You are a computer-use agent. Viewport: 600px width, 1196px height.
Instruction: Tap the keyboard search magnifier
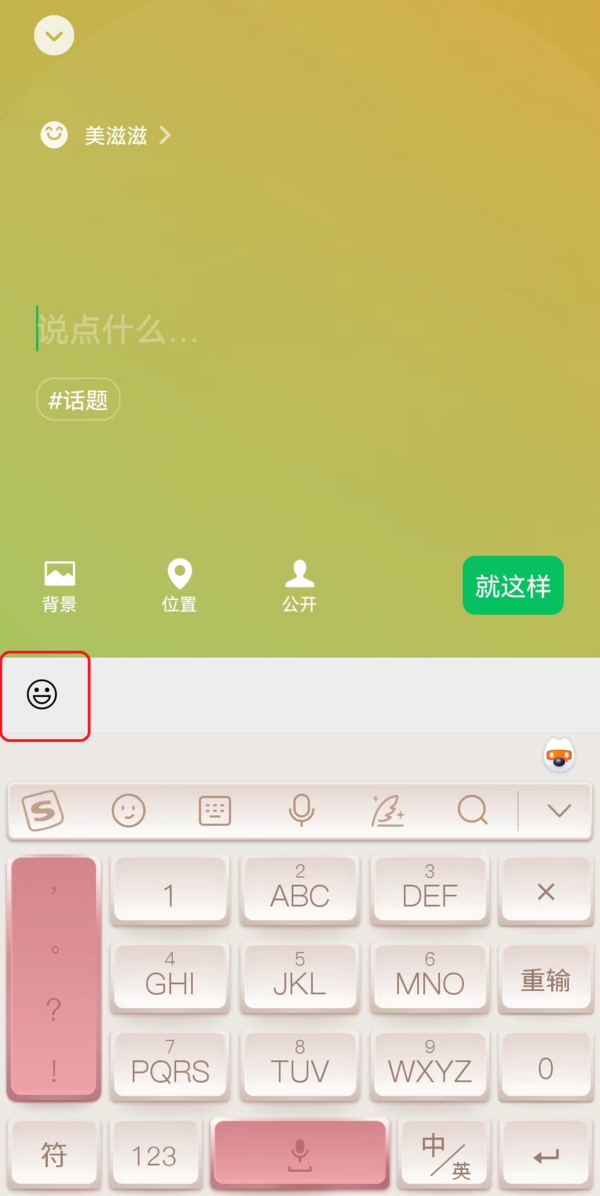472,810
